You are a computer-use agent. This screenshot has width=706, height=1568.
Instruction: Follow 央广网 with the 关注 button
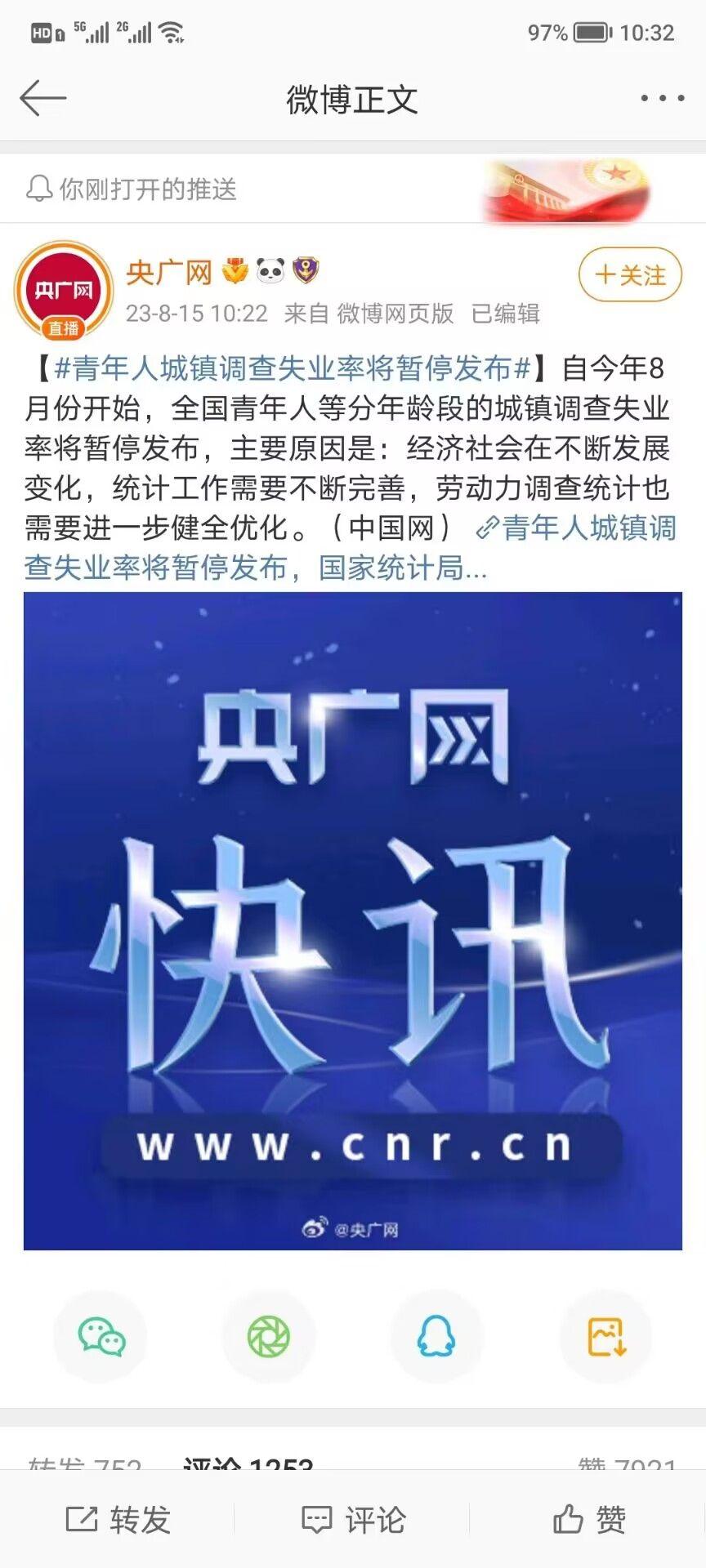point(630,275)
